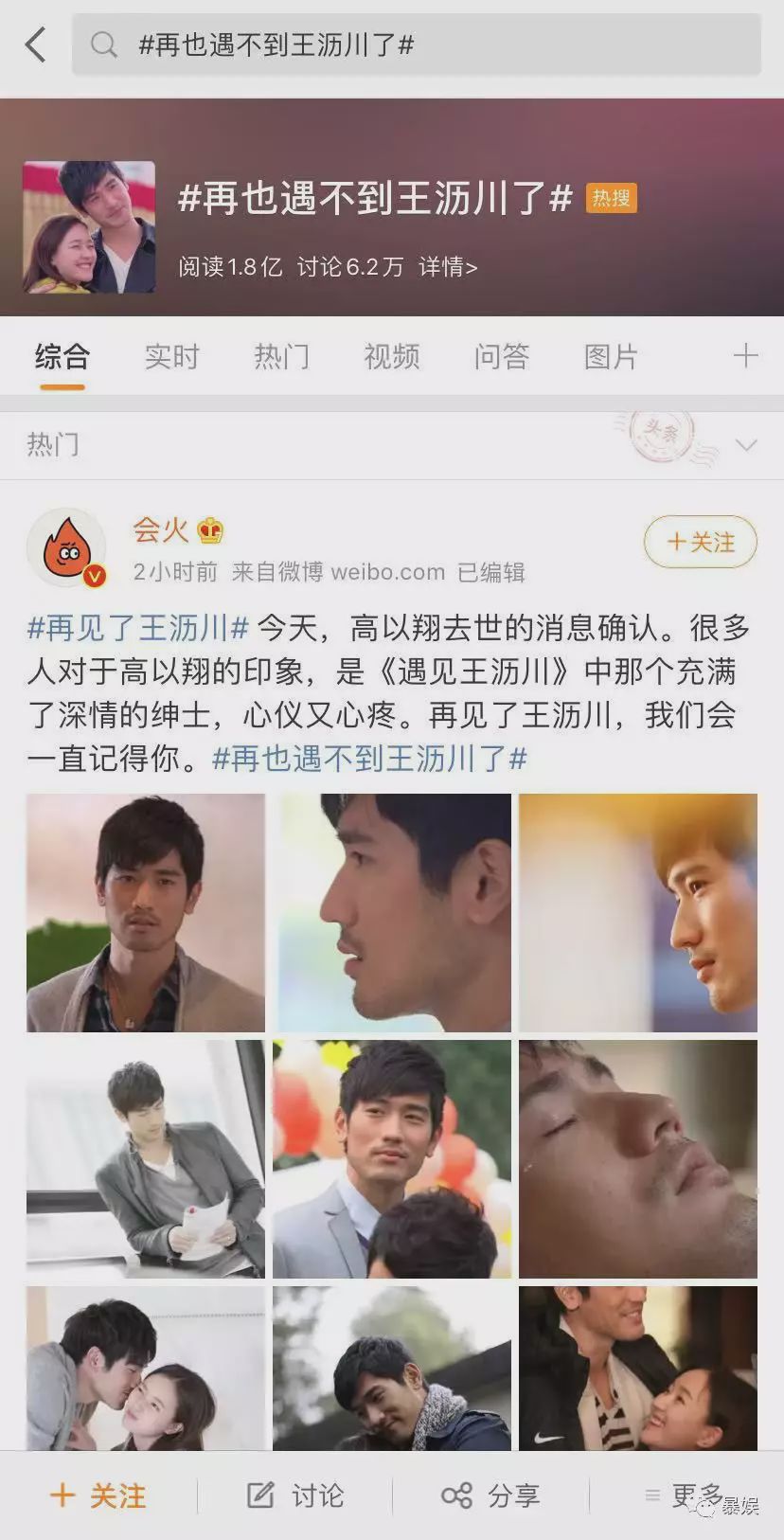Open the first photo in the post
This screenshot has height=1540, width=784.
point(146,912)
